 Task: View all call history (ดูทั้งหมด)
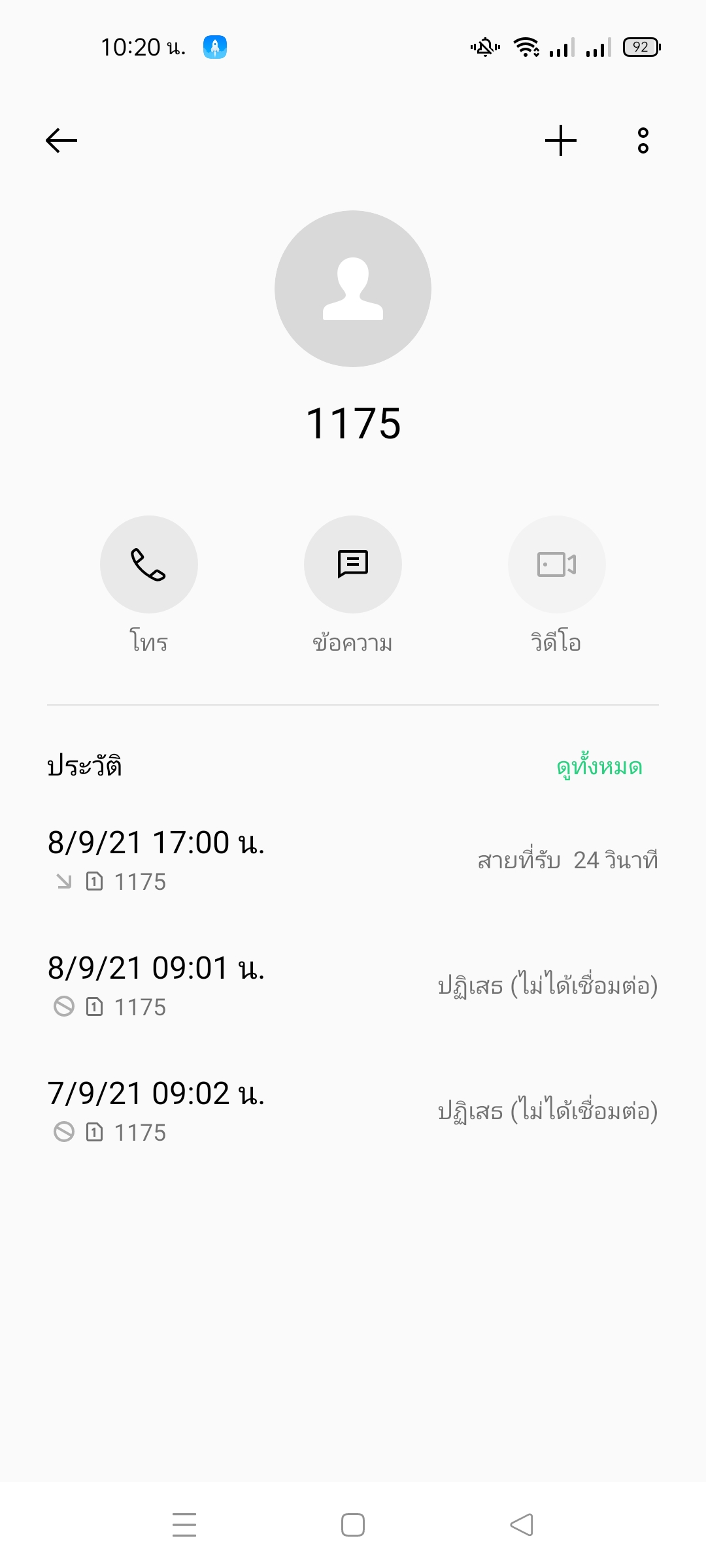point(599,766)
